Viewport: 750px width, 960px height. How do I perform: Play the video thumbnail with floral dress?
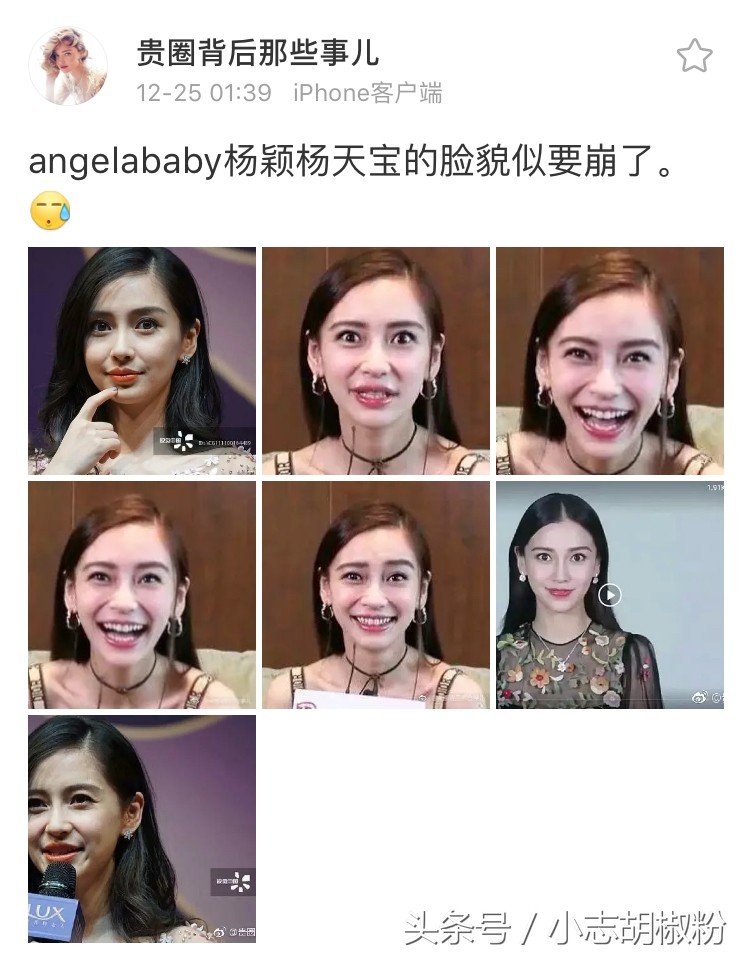(x=609, y=595)
